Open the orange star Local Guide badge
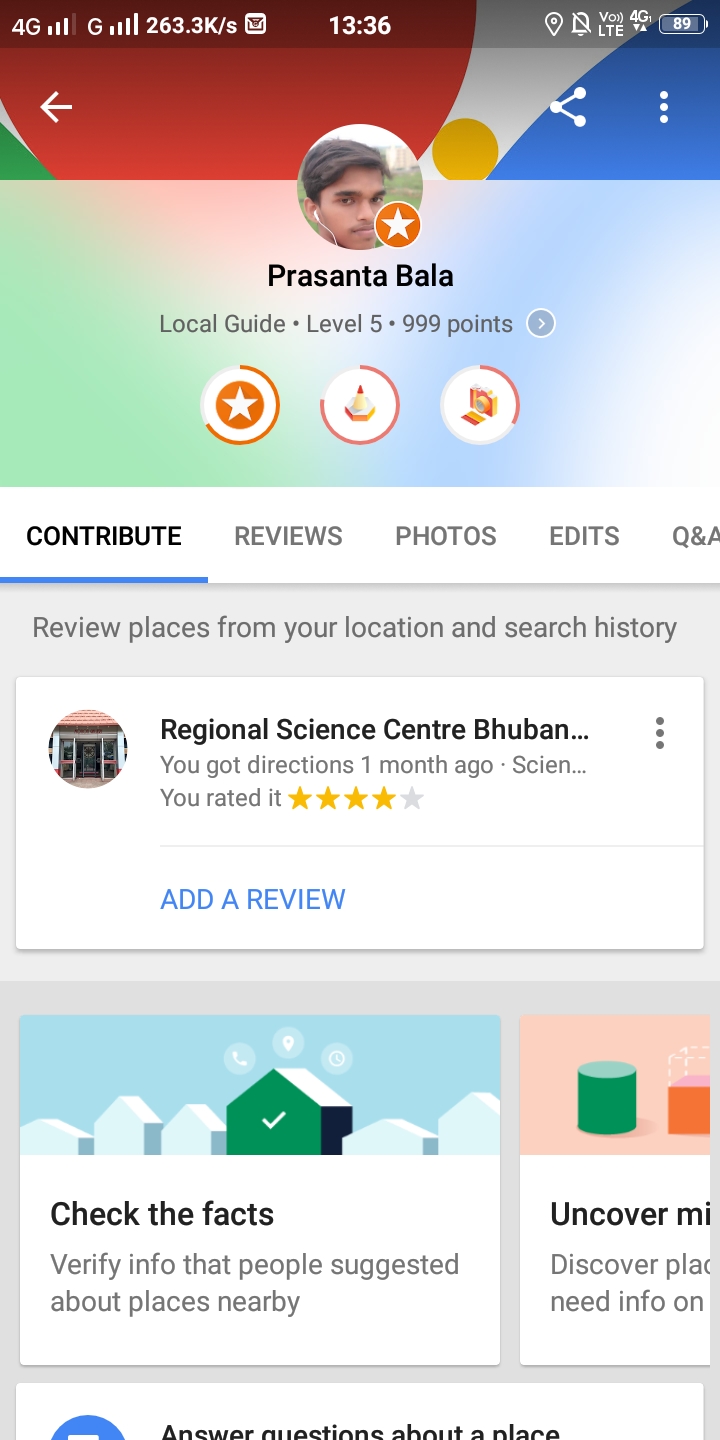Image resolution: width=720 pixels, height=1440 pixels. (240, 406)
